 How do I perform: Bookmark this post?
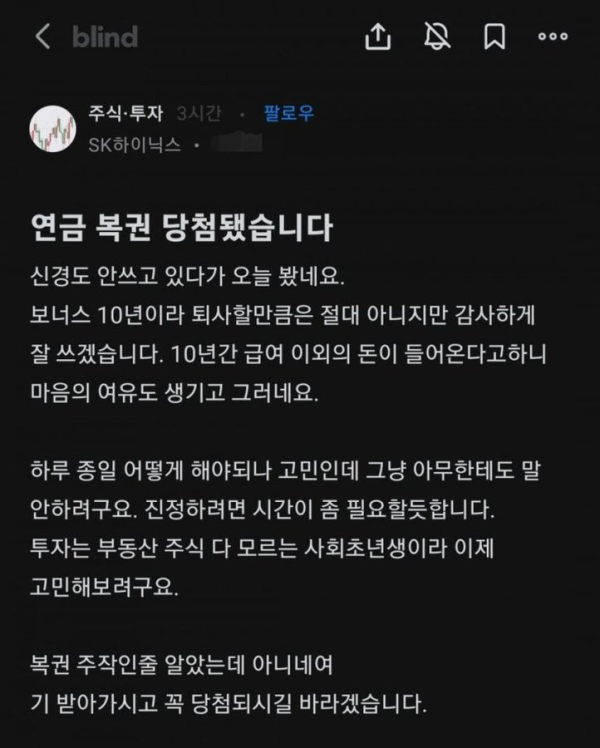[x=494, y=37]
